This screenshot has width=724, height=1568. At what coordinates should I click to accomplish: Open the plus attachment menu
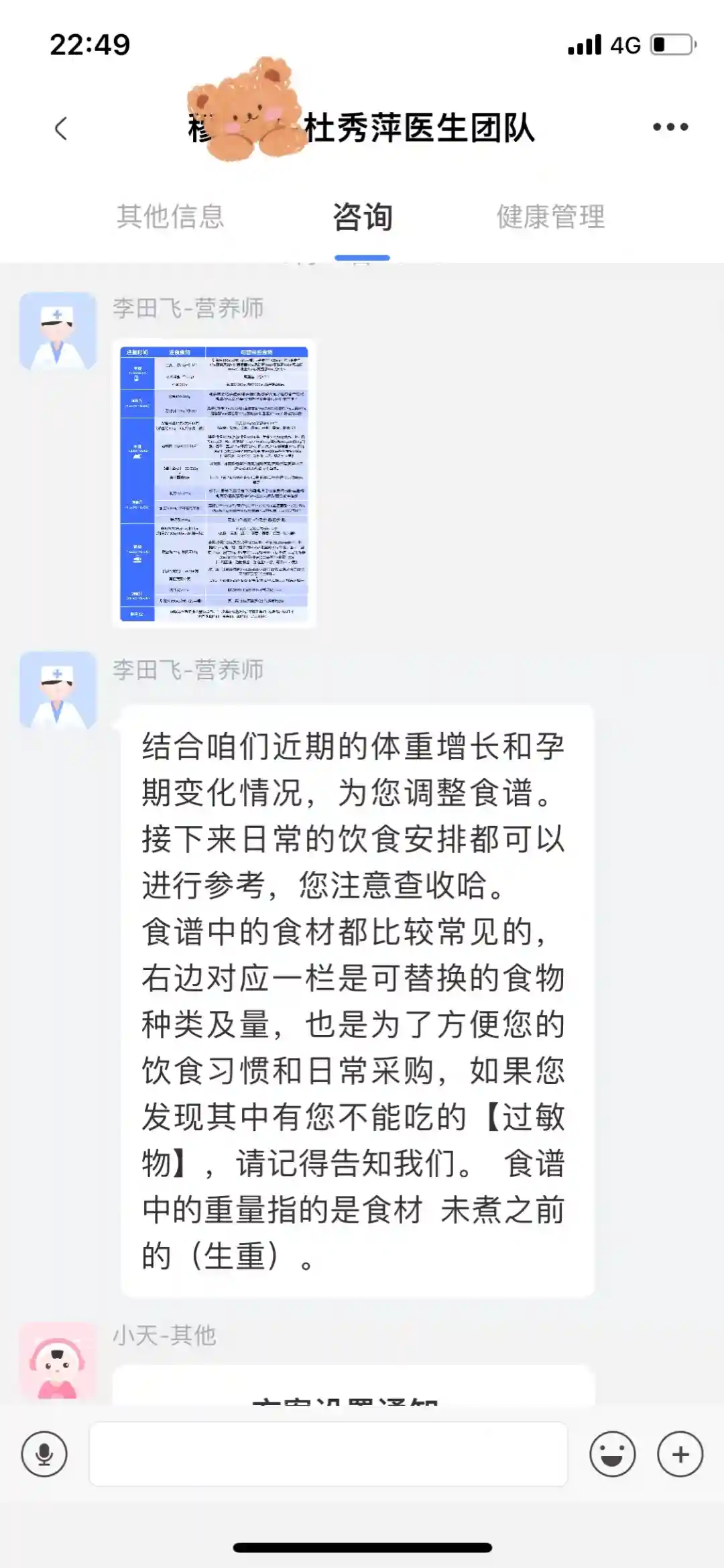tap(680, 1454)
